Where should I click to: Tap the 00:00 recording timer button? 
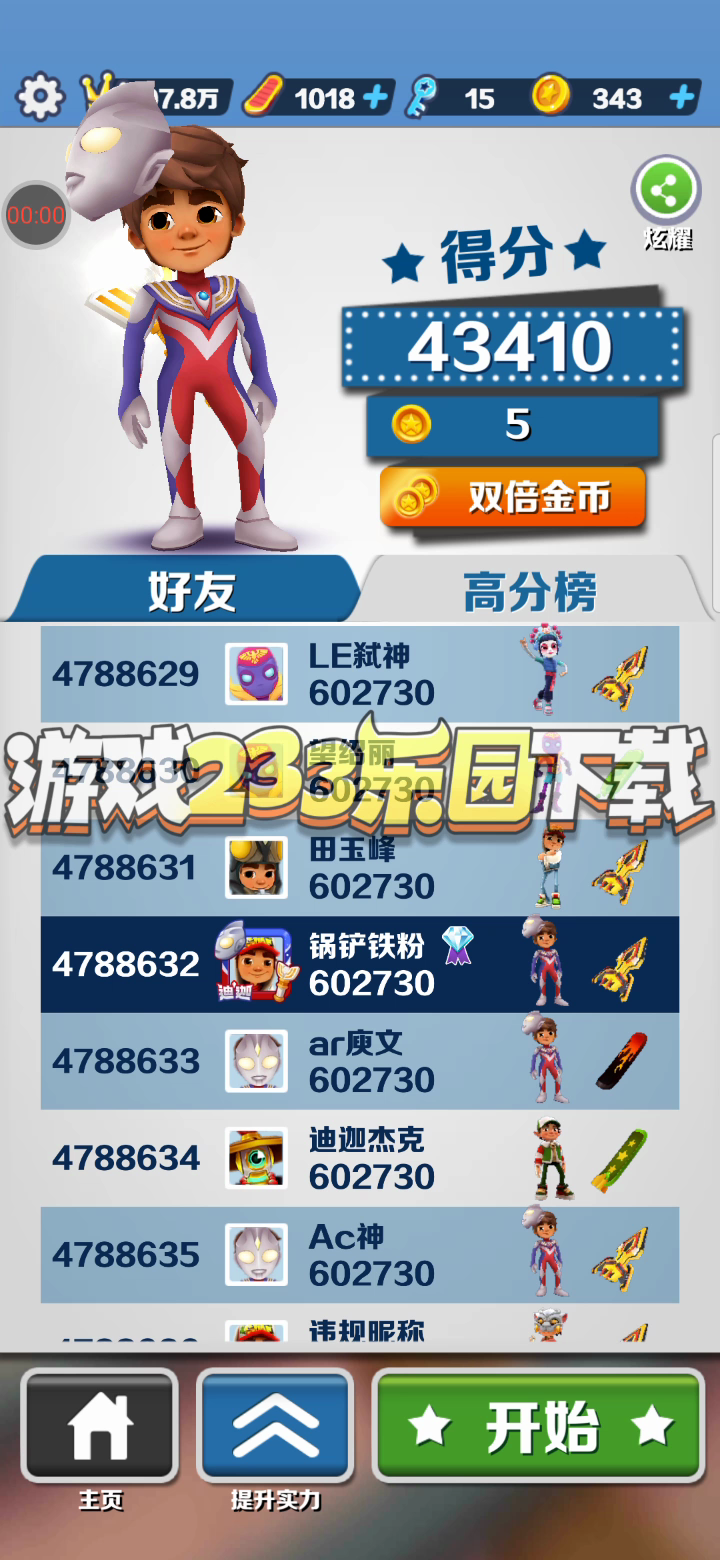click(36, 215)
